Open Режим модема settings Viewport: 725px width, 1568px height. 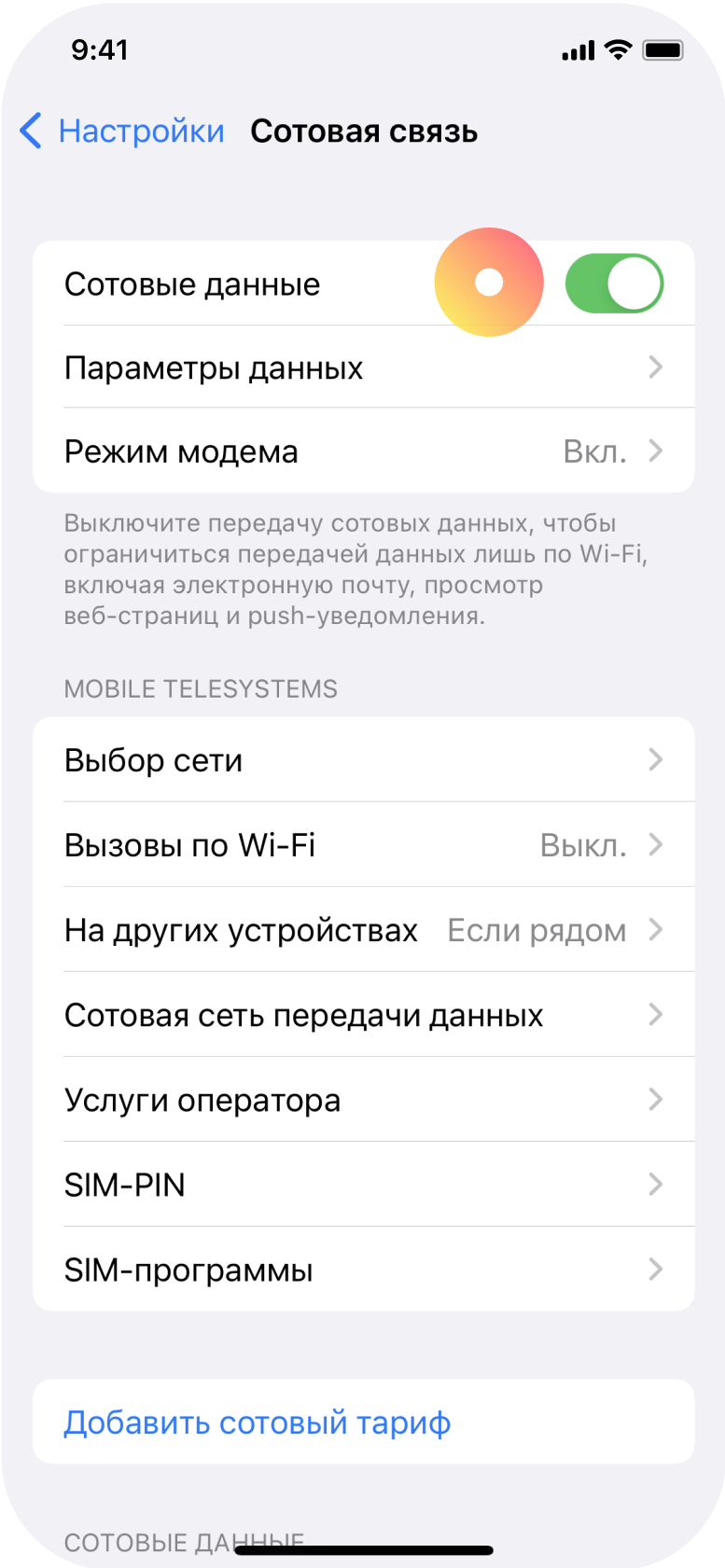[x=363, y=451]
